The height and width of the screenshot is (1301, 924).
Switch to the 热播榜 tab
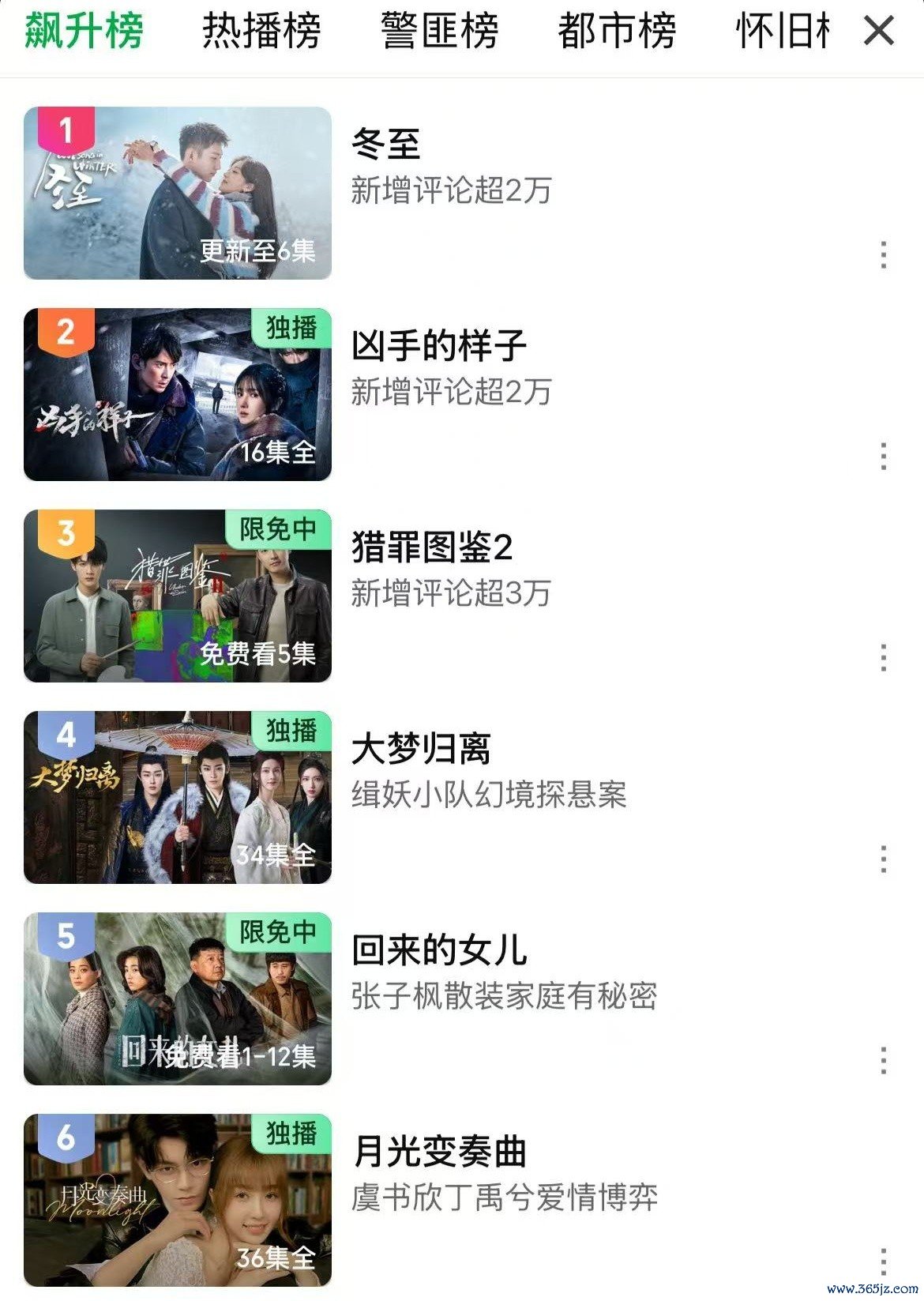[x=261, y=32]
